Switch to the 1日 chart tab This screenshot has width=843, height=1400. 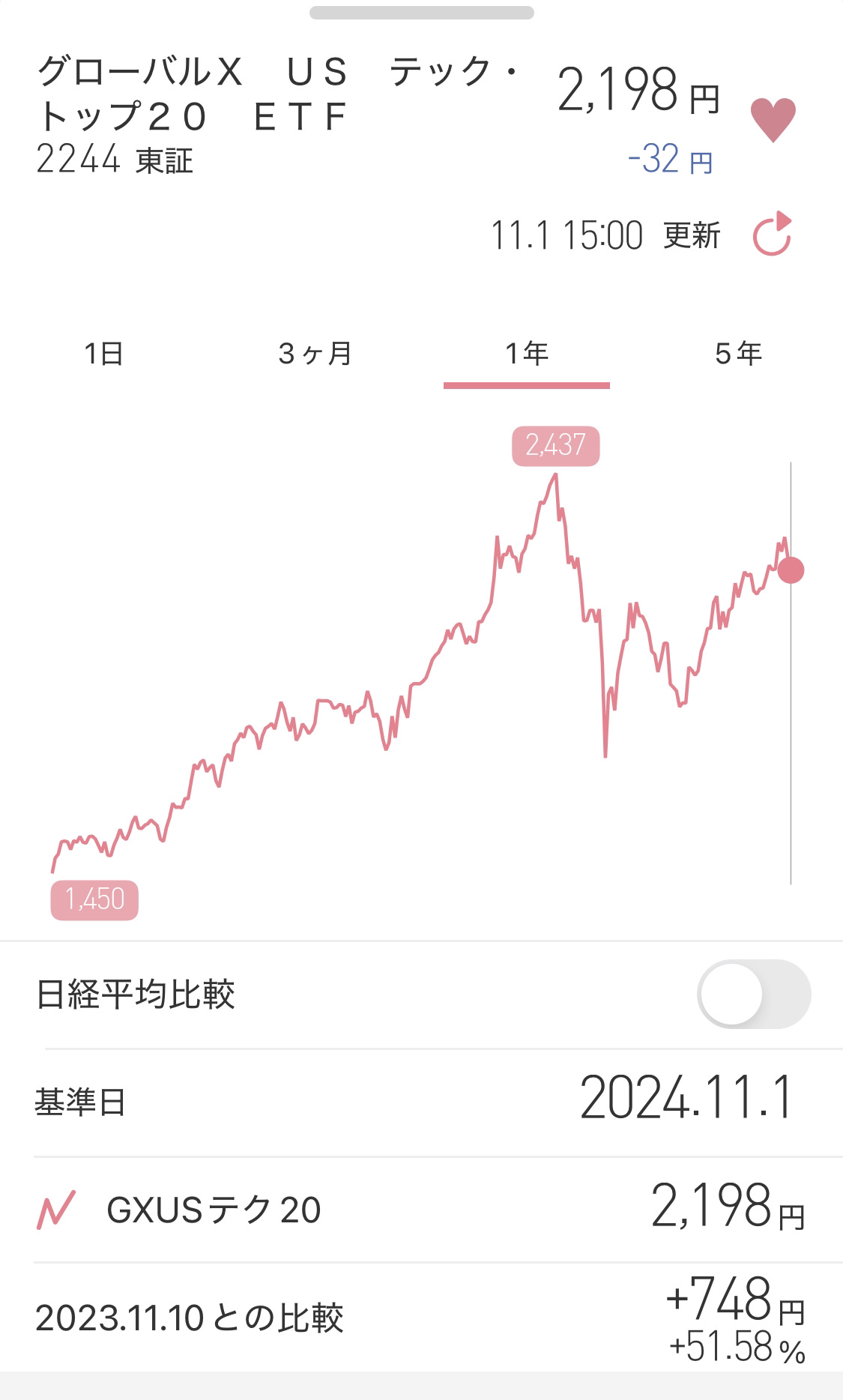pyautogui.click(x=103, y=353)
